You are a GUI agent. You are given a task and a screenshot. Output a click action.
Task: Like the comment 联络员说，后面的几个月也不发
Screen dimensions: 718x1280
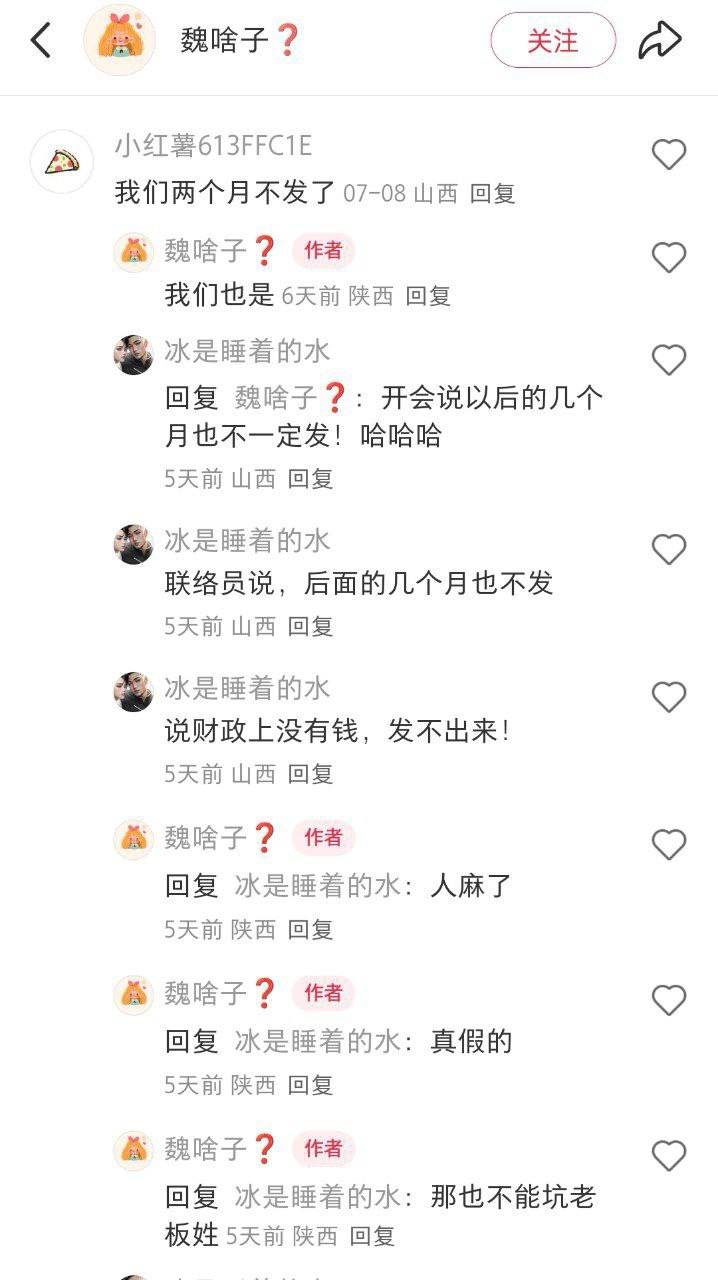pos(669,549)
